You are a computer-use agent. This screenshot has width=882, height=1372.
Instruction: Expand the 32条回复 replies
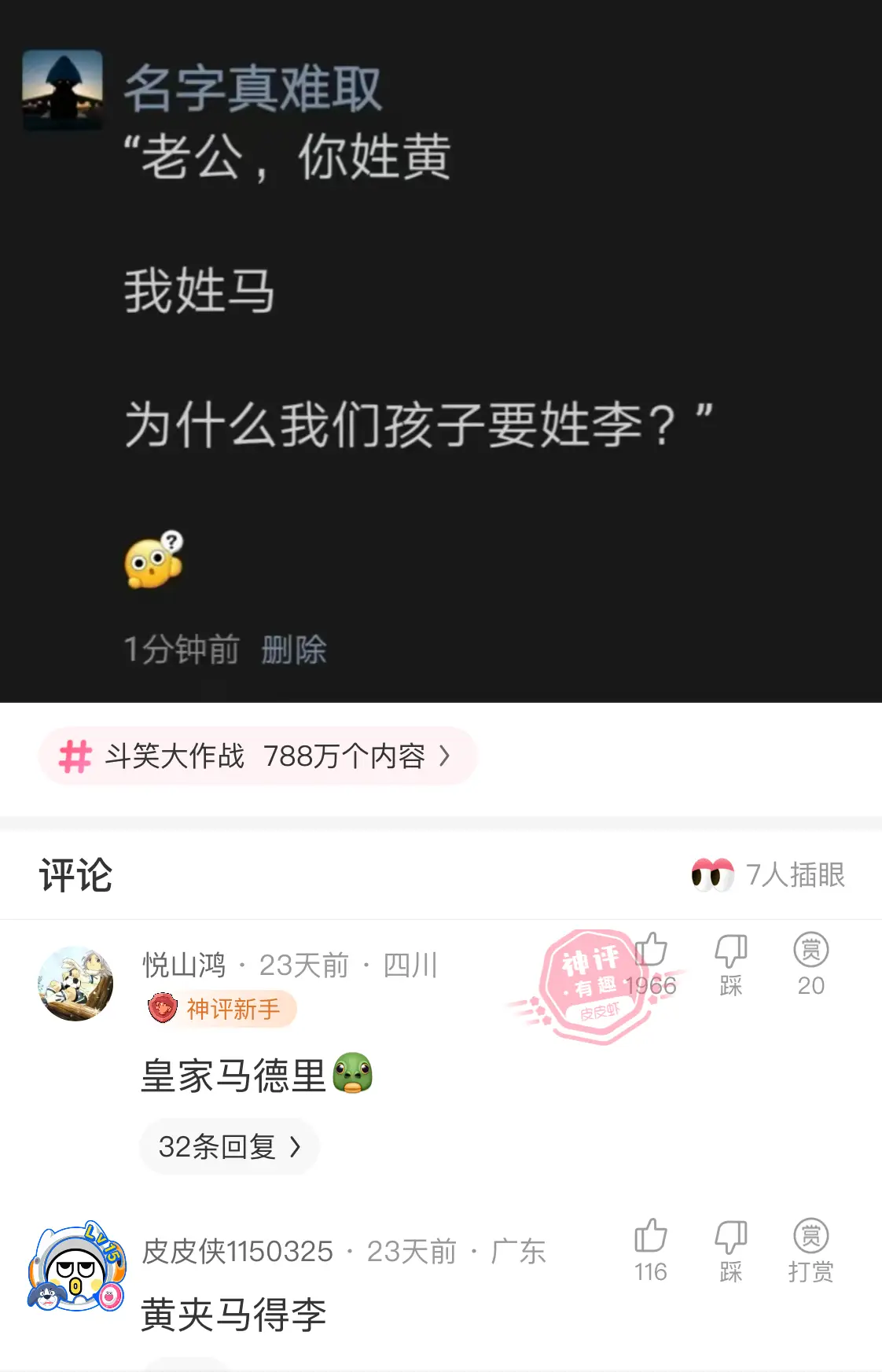pos(229,1147)
